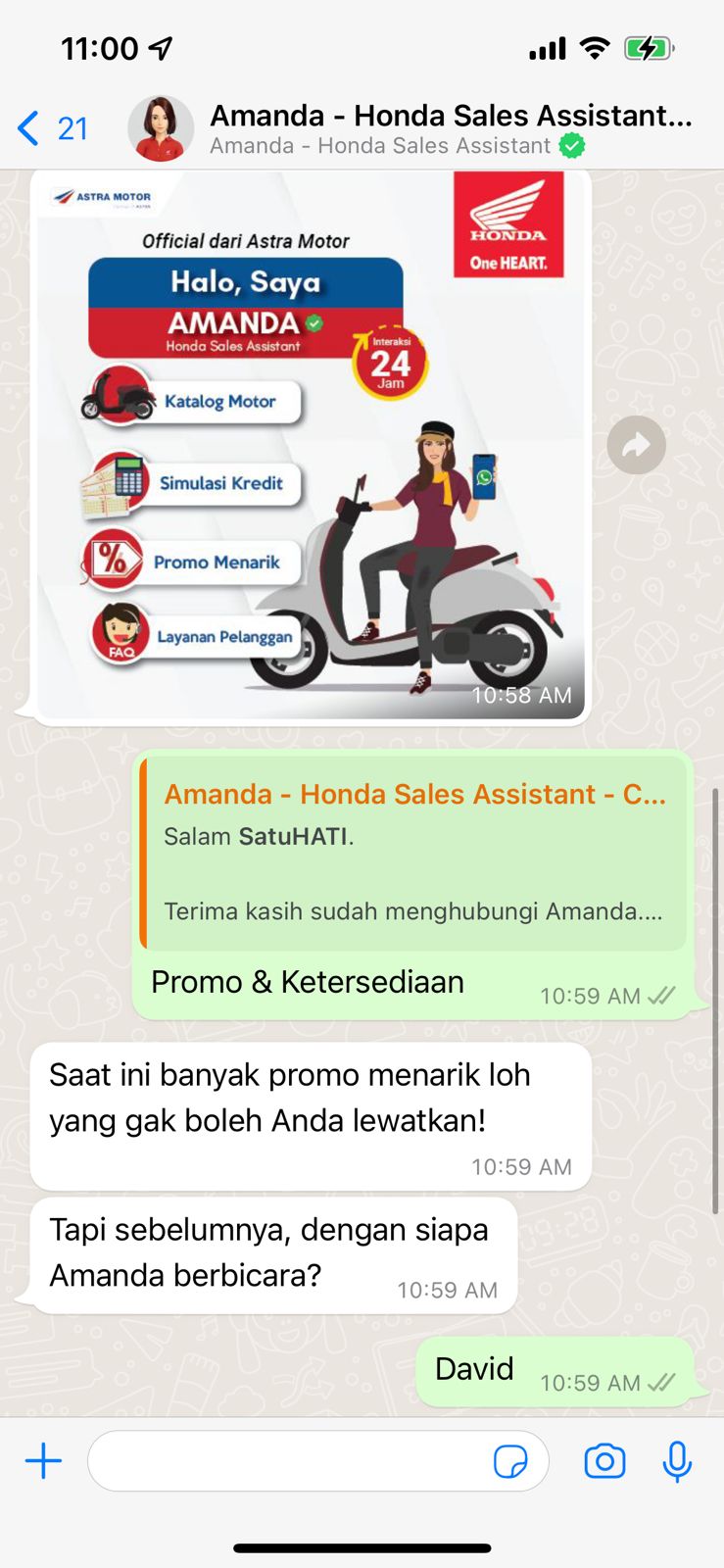Go back to the chat list
The width and height of the screenshot is (724, 1568).
pos(49,128)
